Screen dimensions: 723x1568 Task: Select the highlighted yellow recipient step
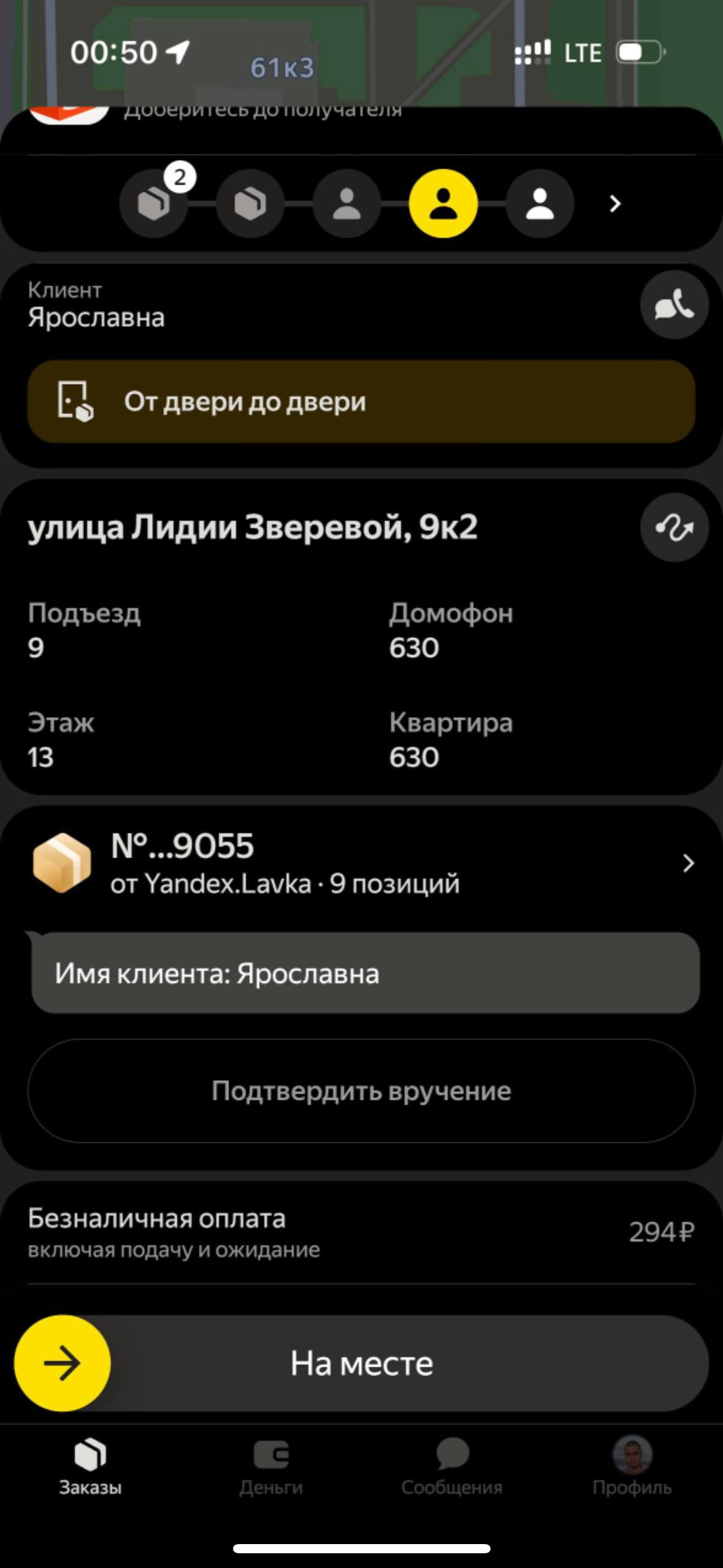pyautogui.click(x=443, y=204)
